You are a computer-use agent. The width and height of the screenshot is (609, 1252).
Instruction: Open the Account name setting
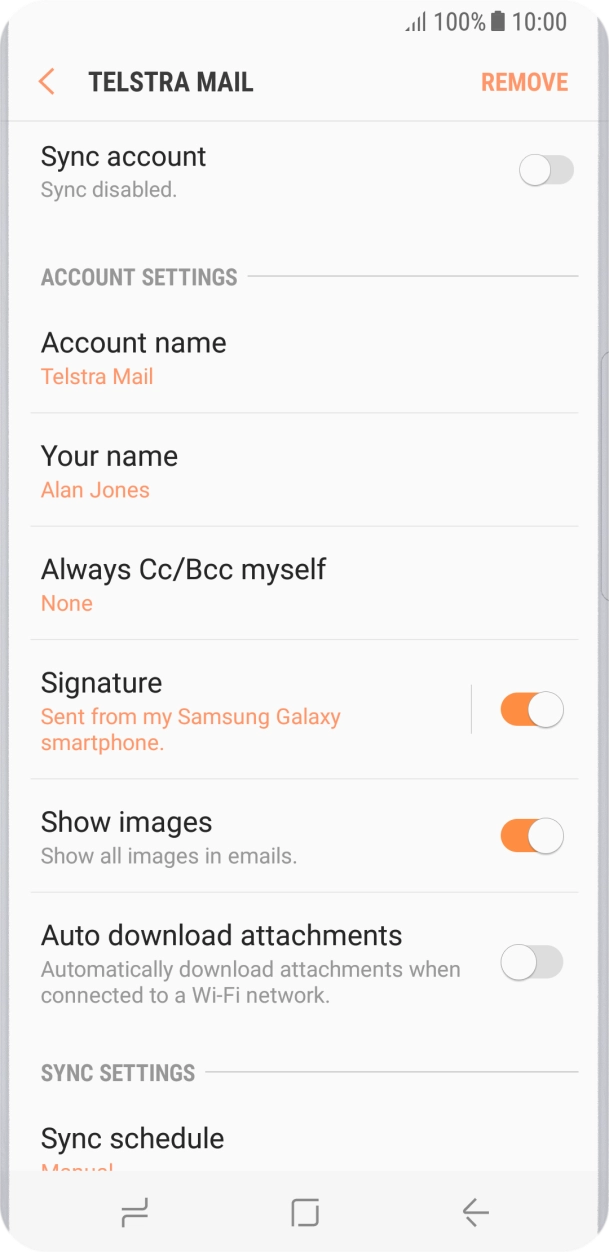[x=304, y=357]
